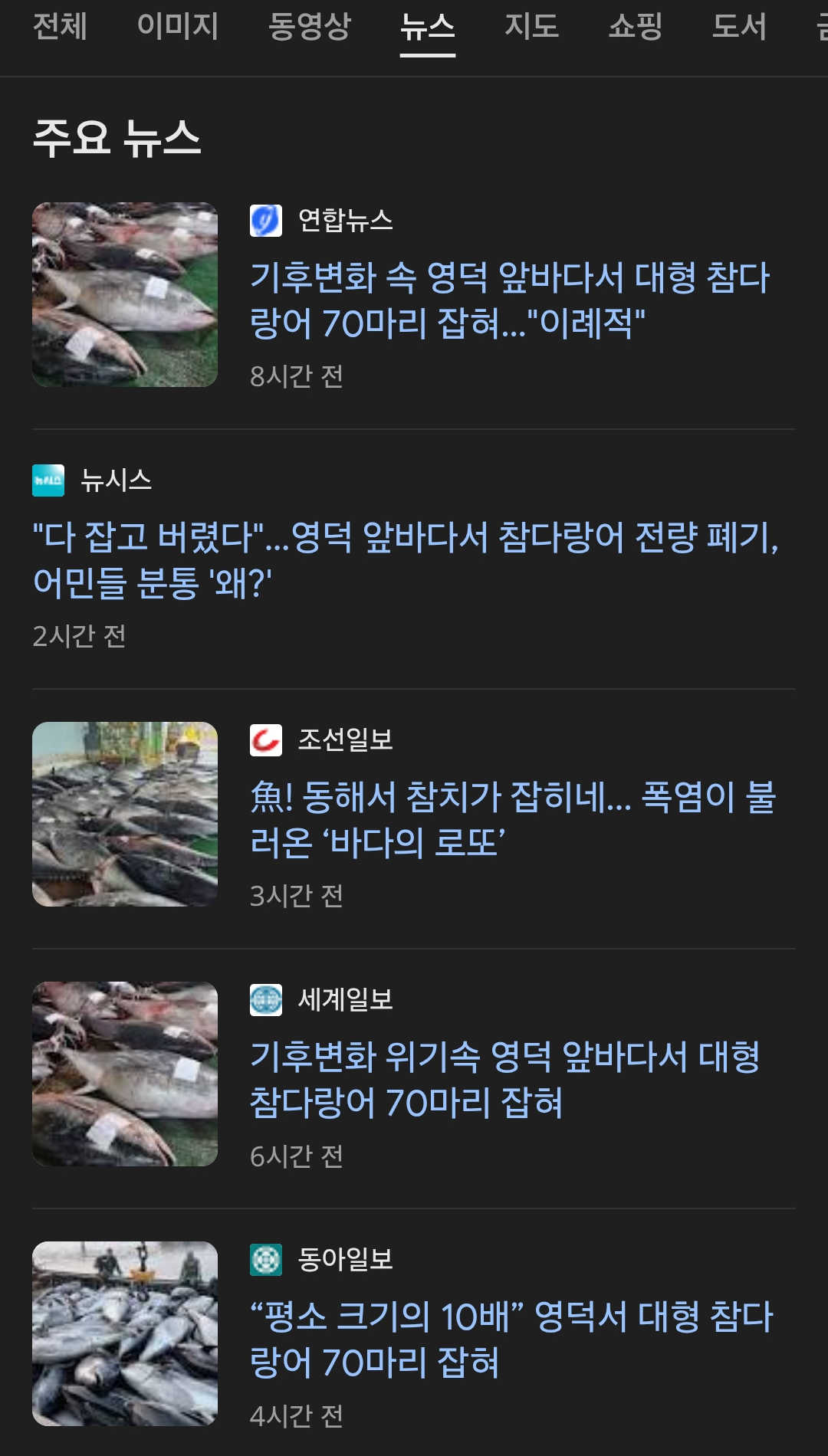Open the 동아일보 article "평소 크기의 10배"
Viewport: 828px width, 1456px height.
pyautogui.click(x=511, y=1339)
